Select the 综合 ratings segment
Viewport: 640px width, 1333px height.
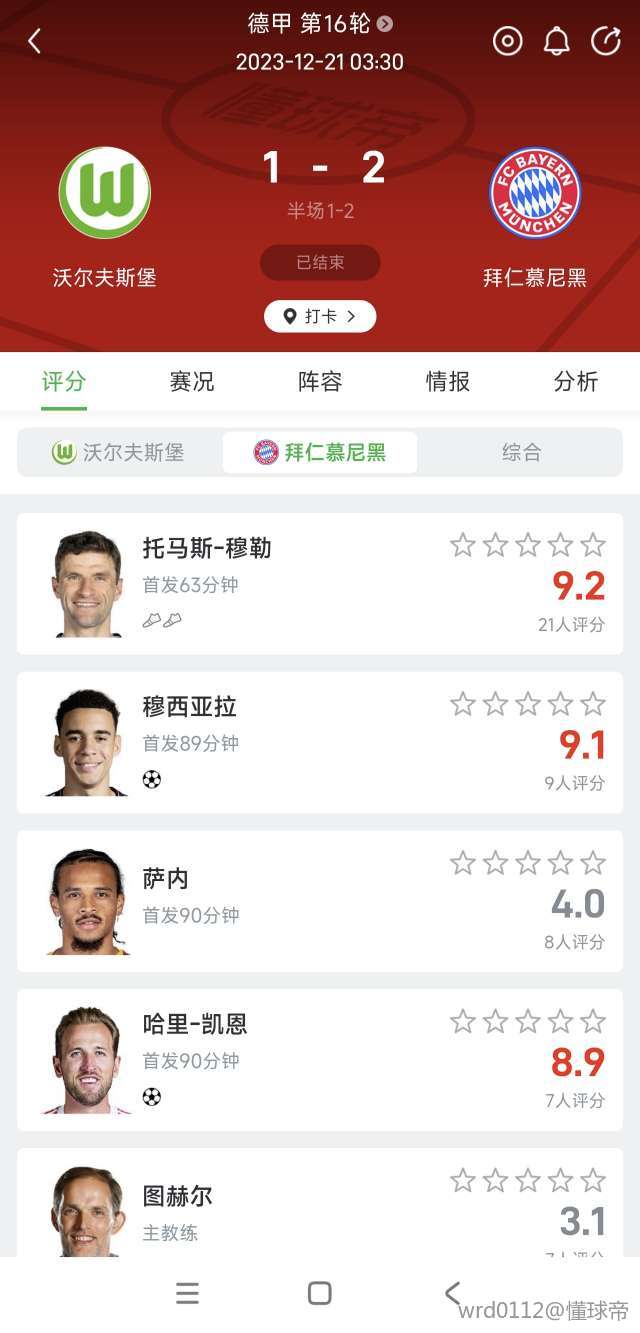click(x=521, y=453)
